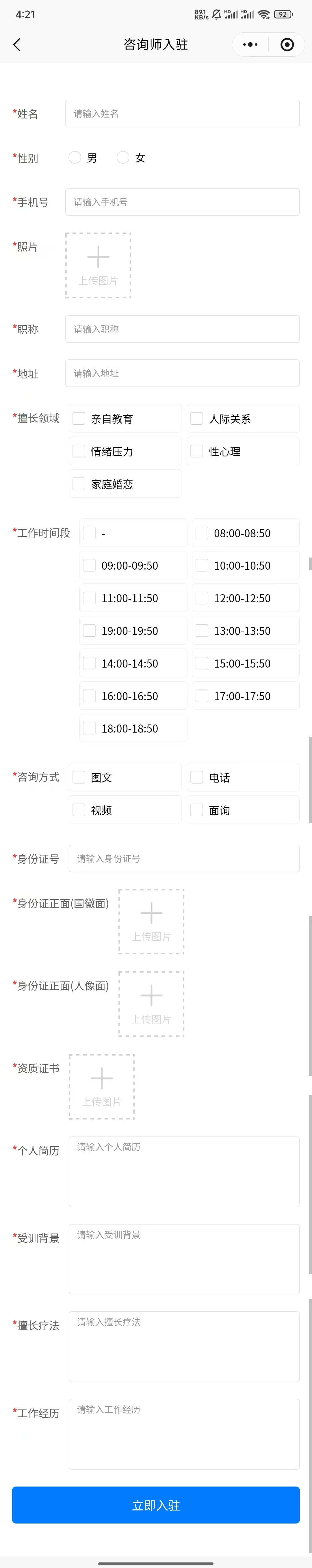
Task: Upload a picture for 照片
Action: point(99,265)
